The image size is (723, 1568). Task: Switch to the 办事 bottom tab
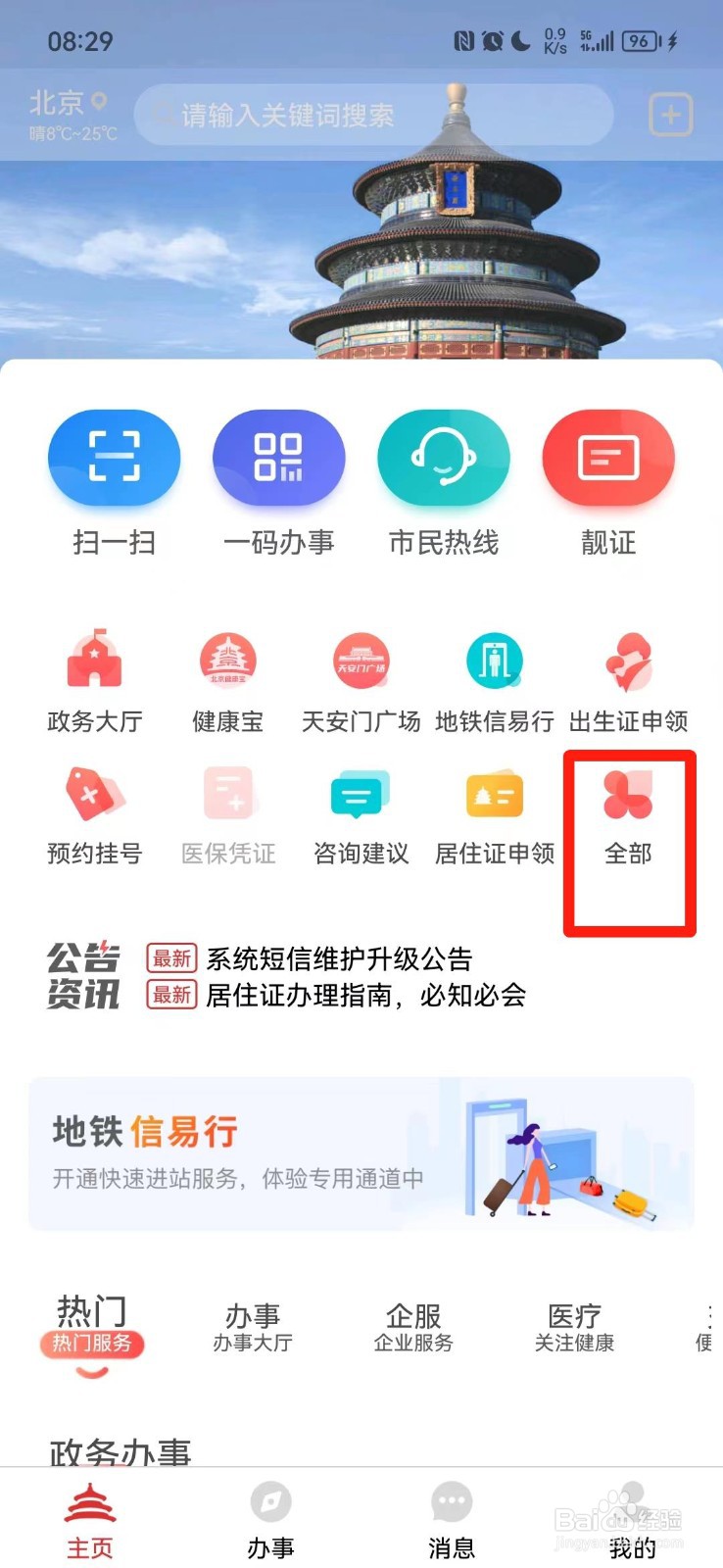point(271,1519)
